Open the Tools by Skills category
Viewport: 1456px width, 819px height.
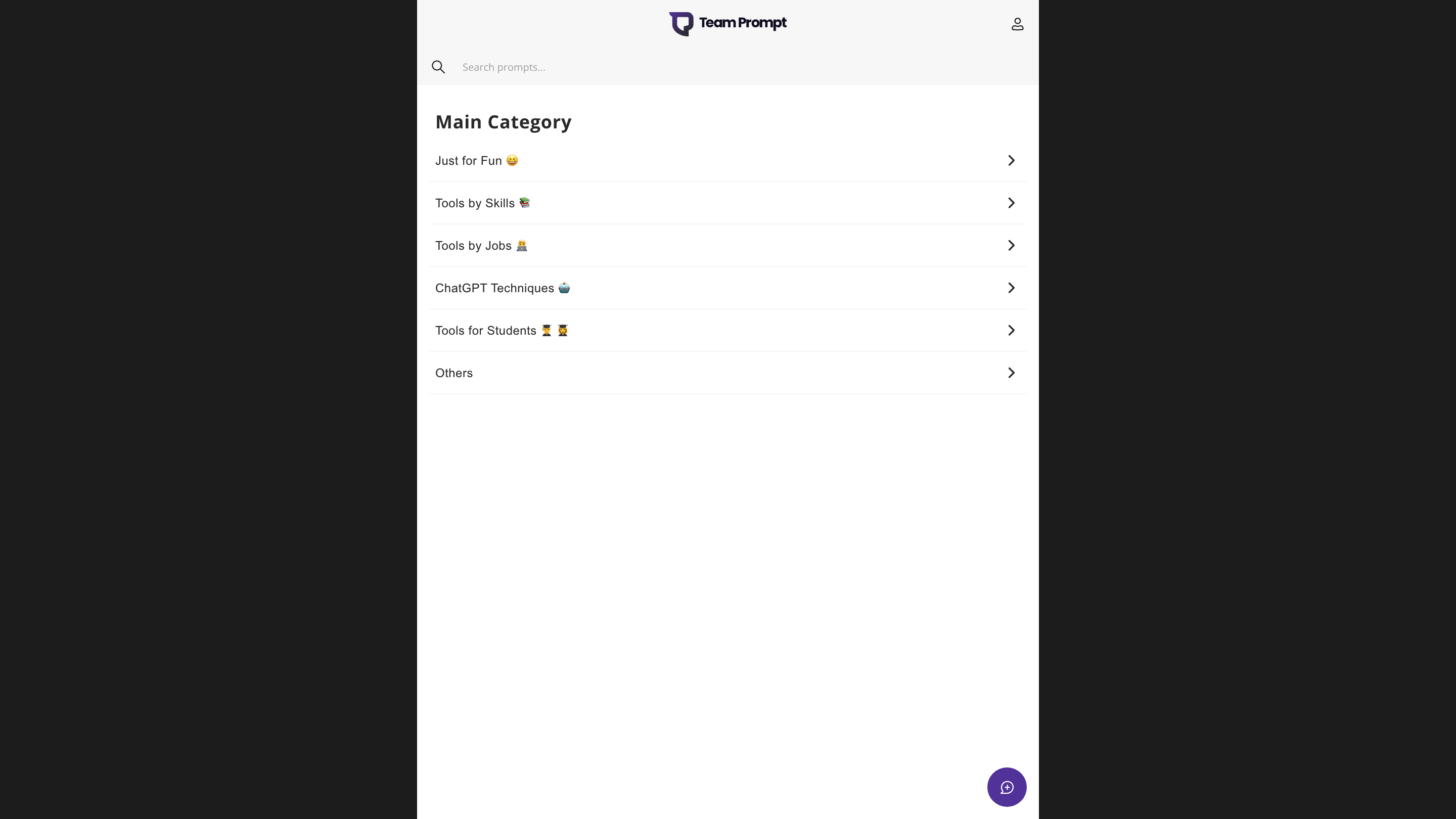[x=727, y=203]
